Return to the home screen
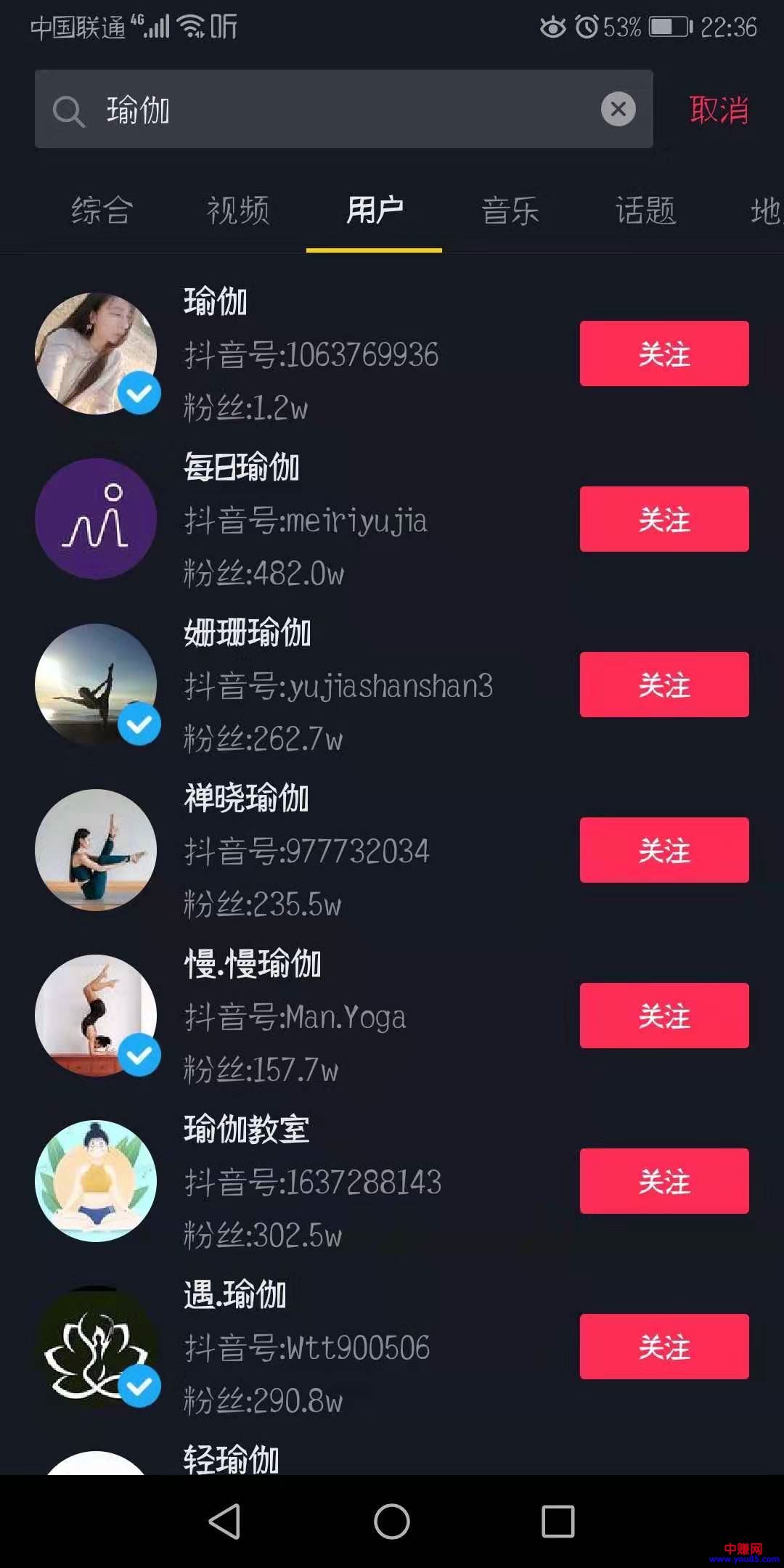 392,1521
